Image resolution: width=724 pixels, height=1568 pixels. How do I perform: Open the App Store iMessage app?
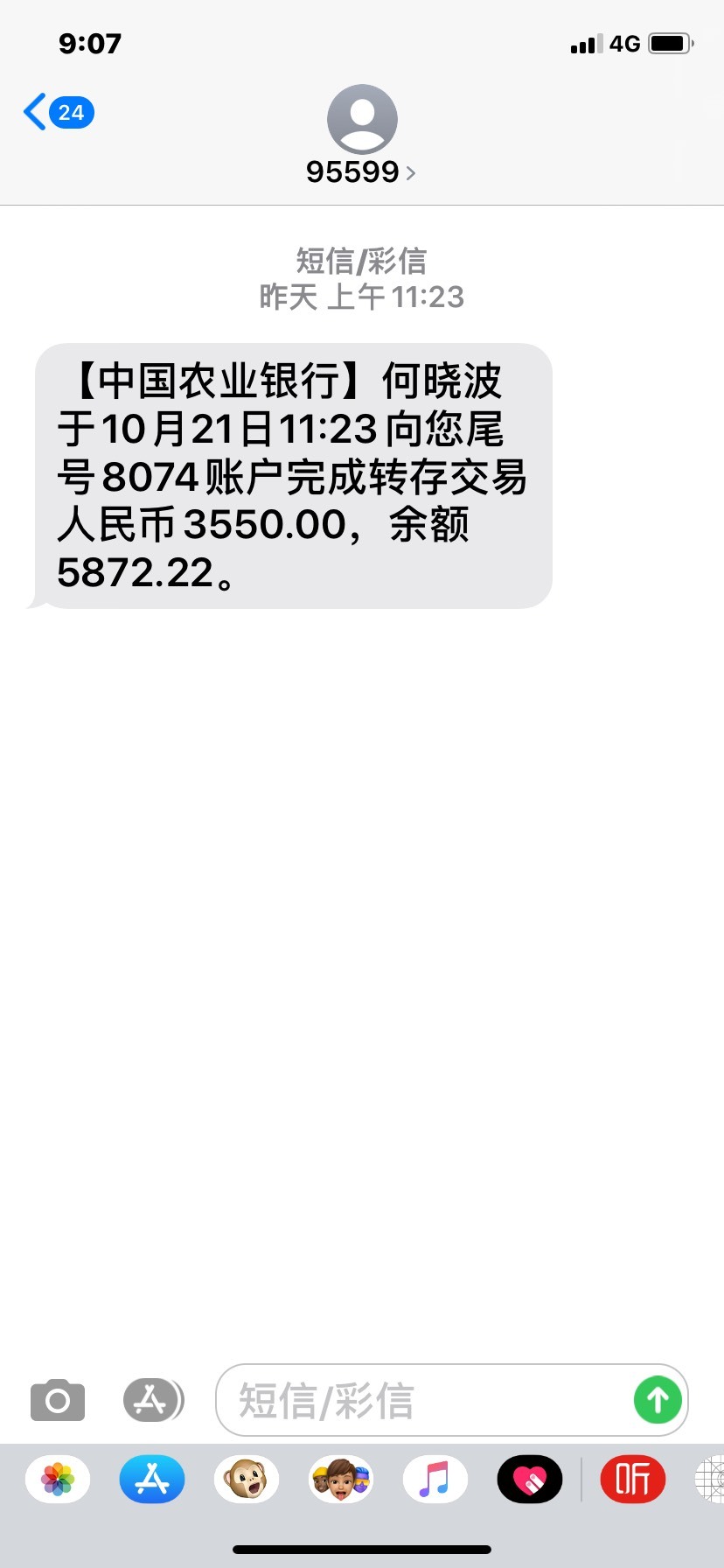click(152, 1480)
